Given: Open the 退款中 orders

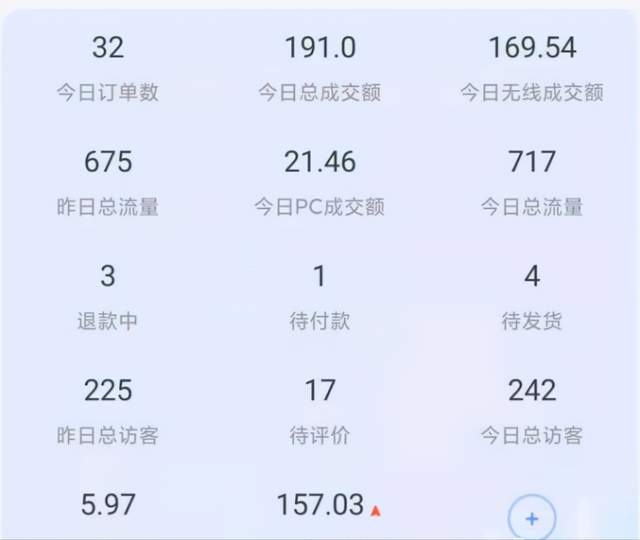Looking at the screenshot, I should (x=108, y=297).
